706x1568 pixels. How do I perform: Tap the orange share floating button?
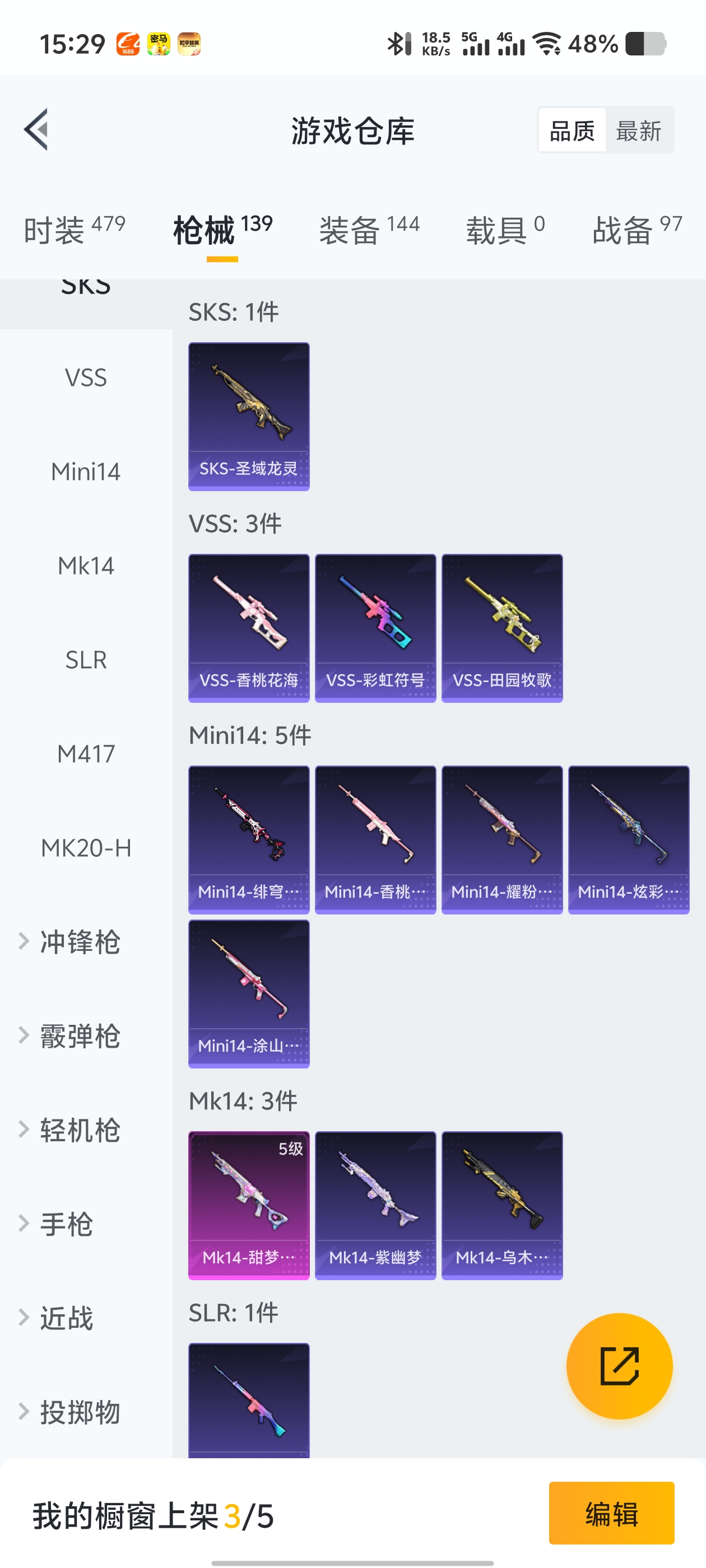coord(619,1366)
